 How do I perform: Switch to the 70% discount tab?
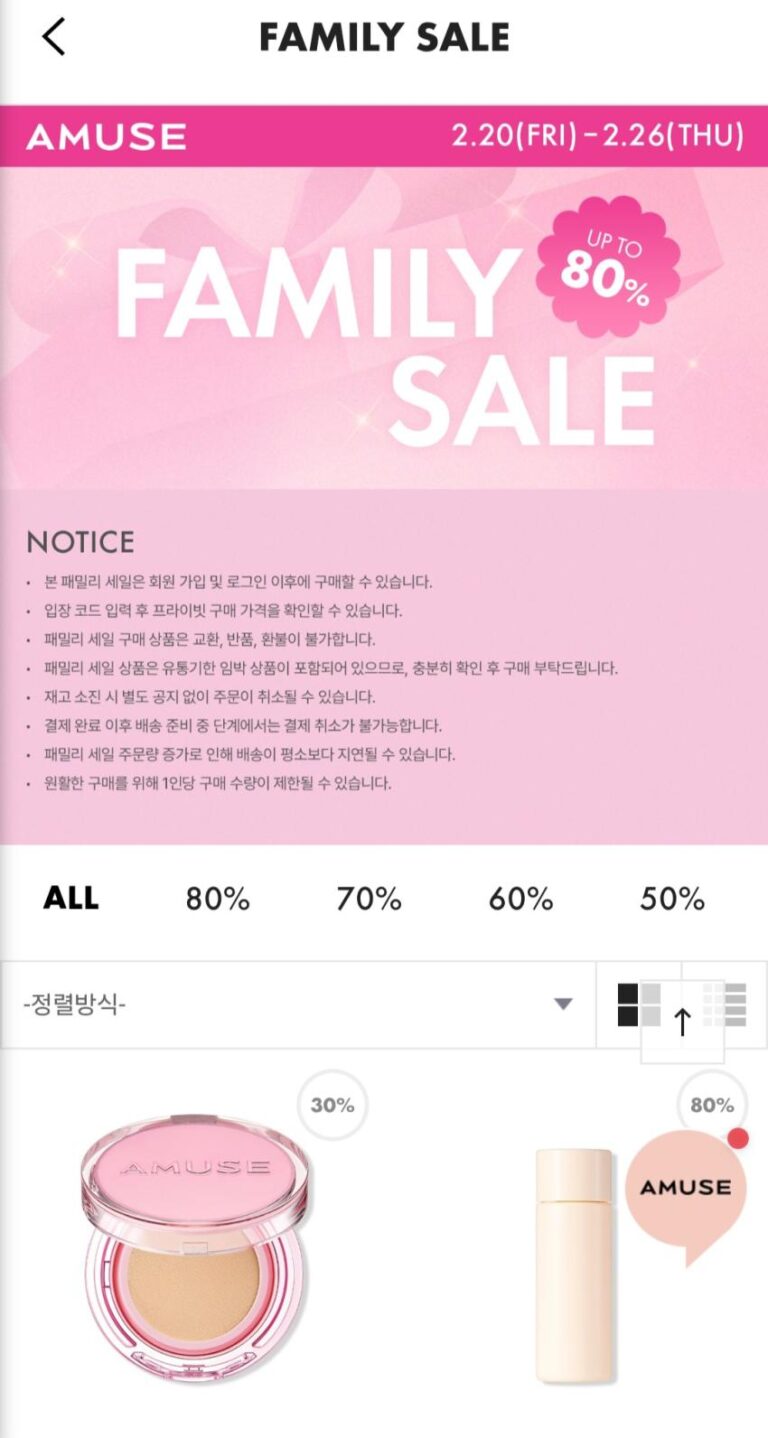(x=368, y=899)
